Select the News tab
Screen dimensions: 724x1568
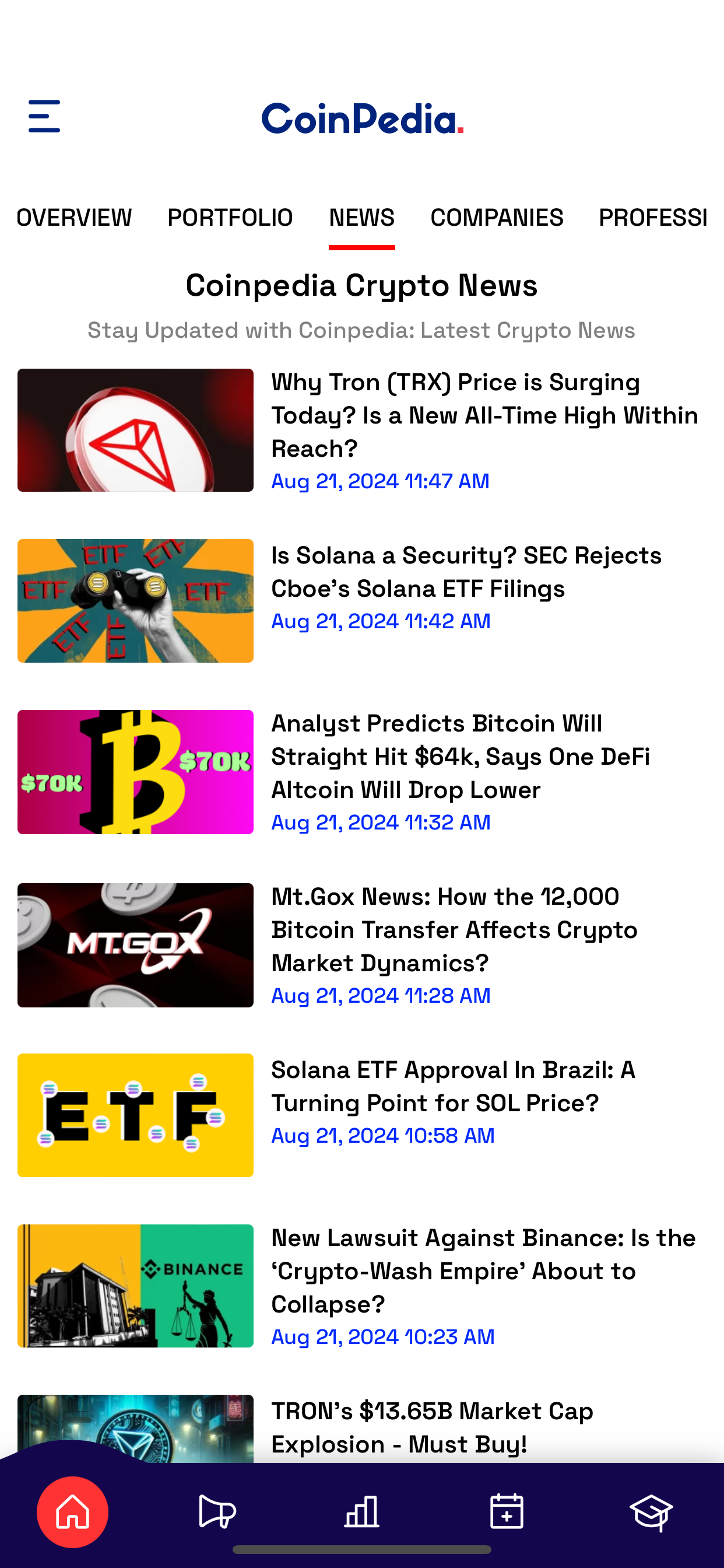pos(361,218)
